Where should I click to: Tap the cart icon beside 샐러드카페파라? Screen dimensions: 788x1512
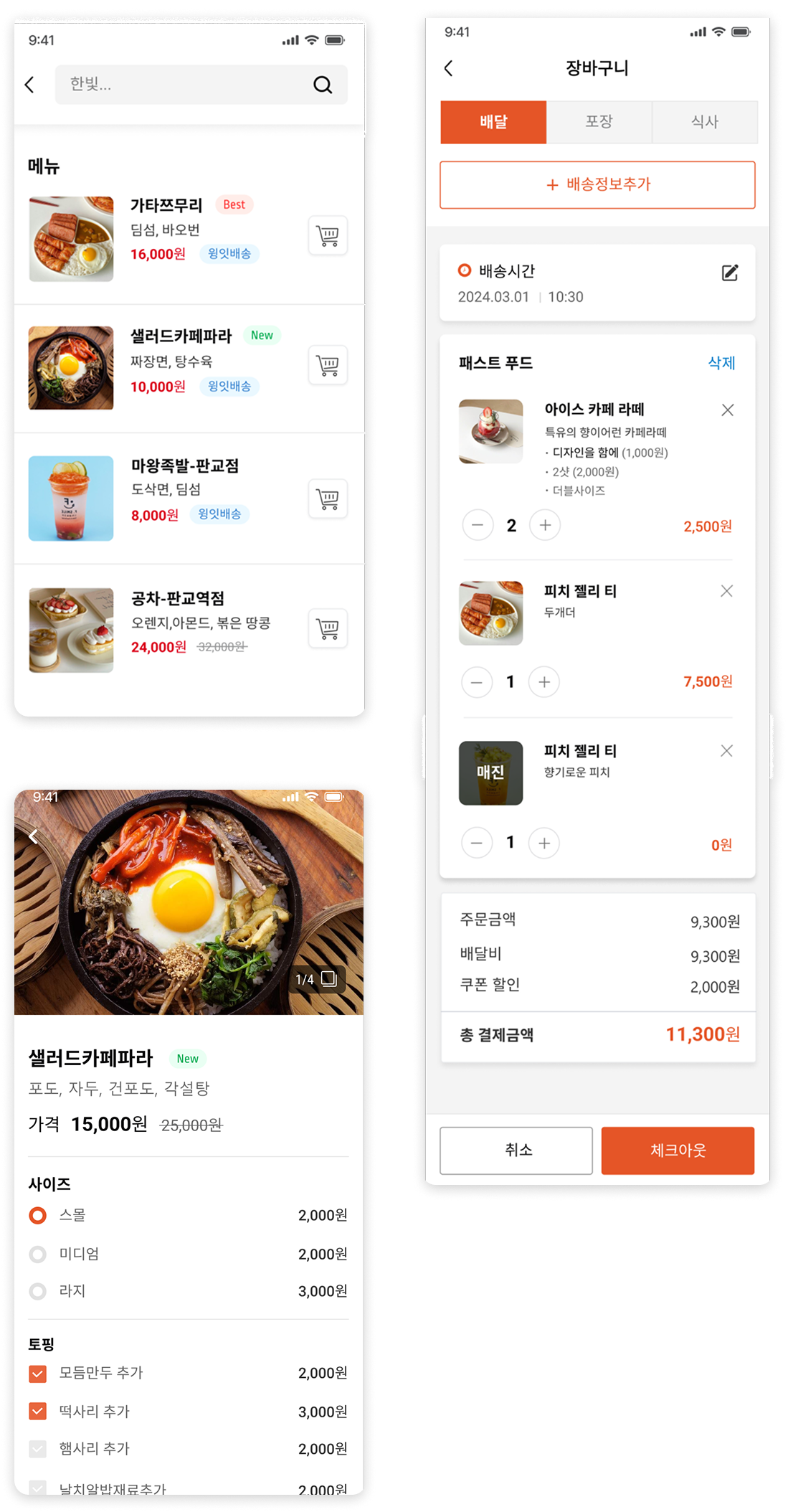(x=327, y=364)
